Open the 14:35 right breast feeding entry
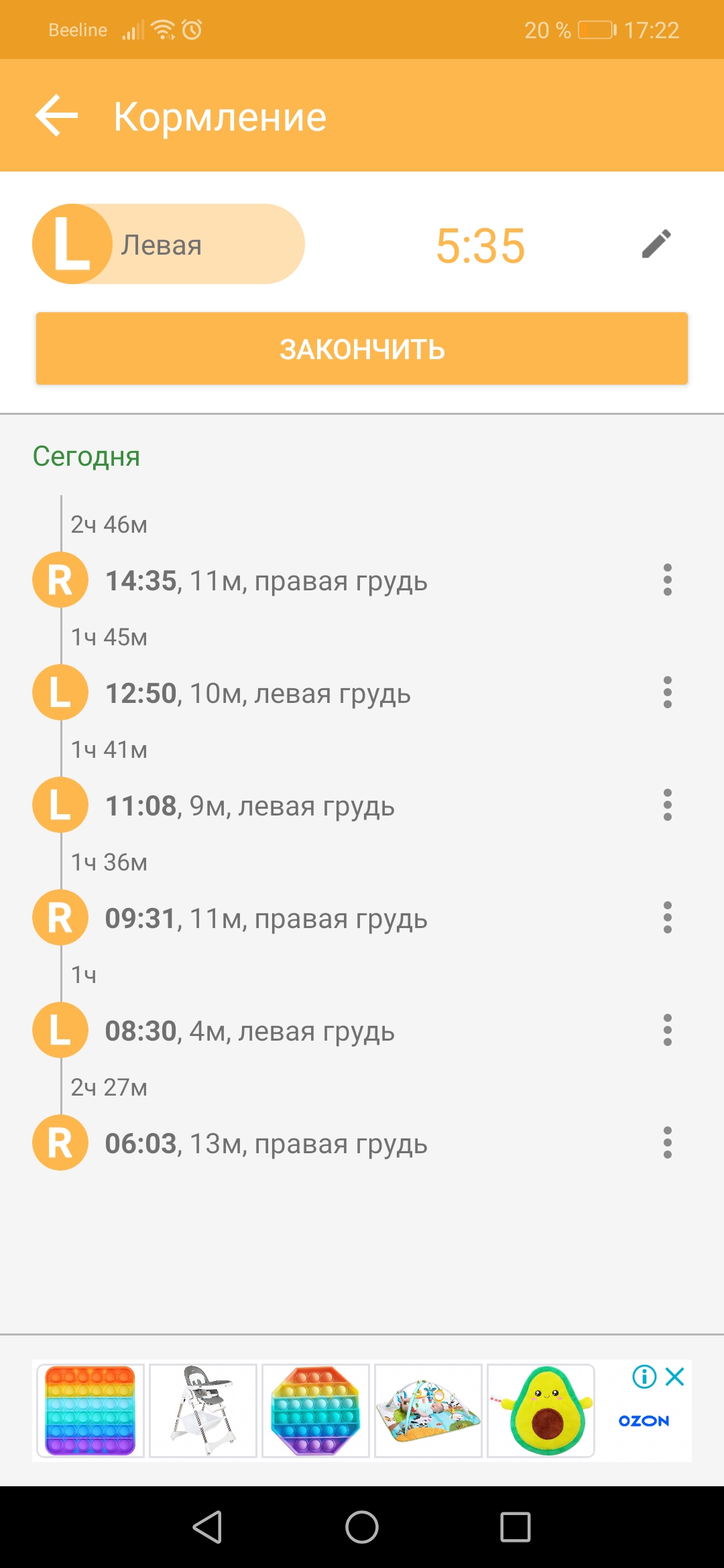The width and height of the screenshot is (724, 1568). click(266, 581)
